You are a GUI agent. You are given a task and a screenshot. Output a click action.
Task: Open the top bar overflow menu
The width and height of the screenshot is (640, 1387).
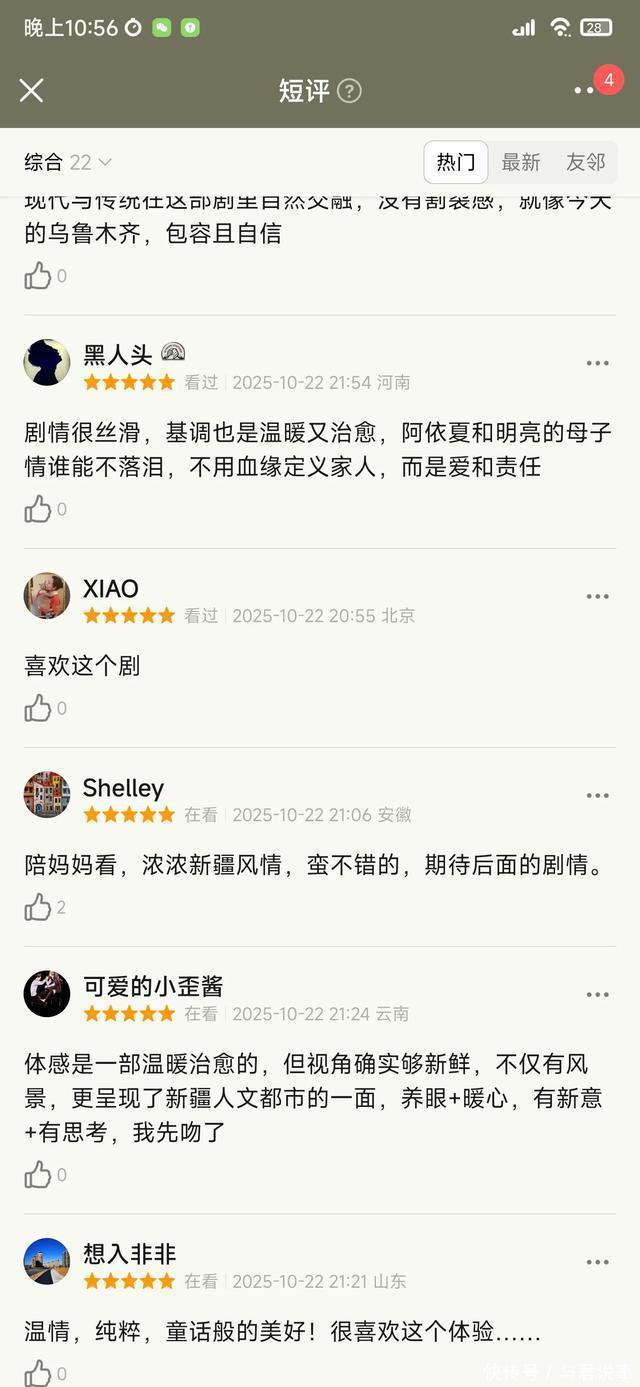point(584,91)
